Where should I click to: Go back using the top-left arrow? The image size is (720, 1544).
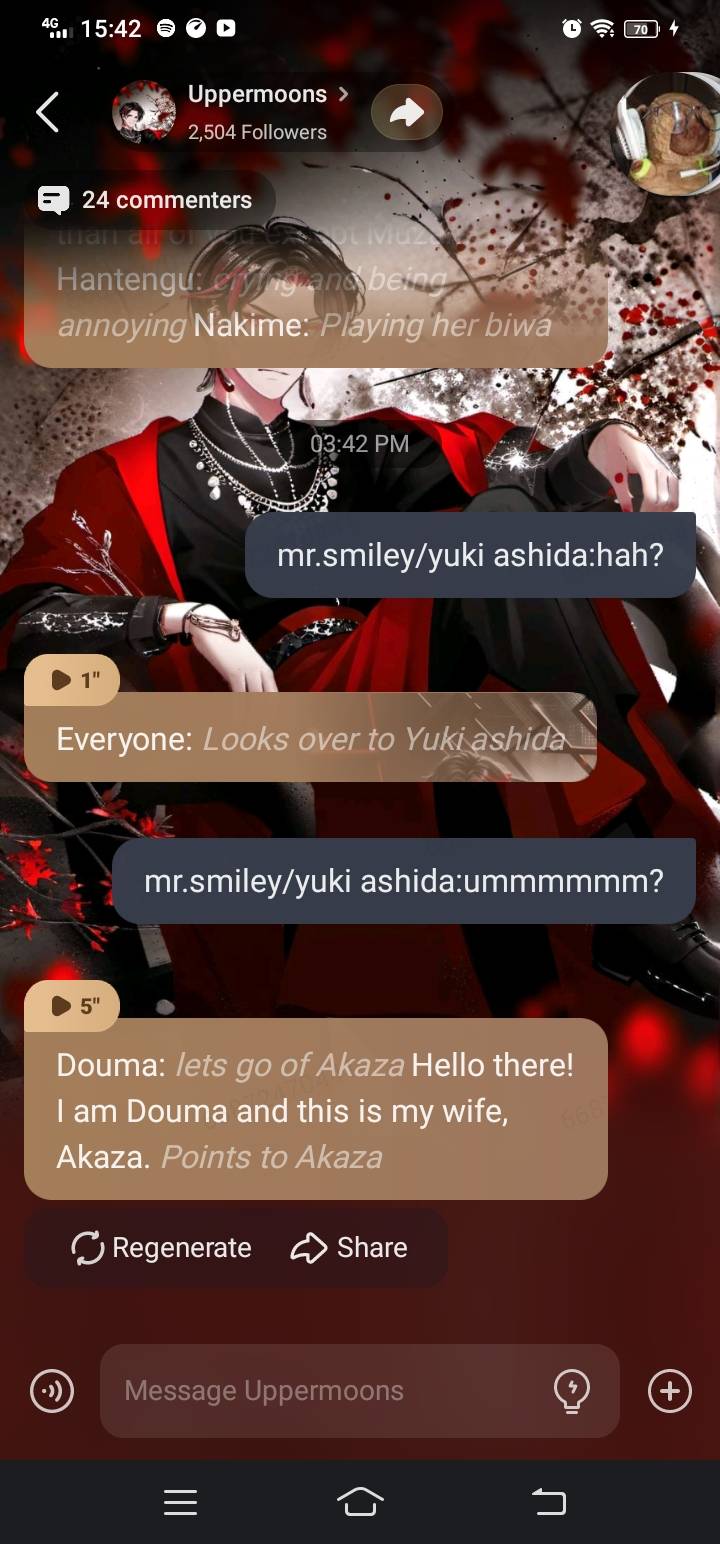pyautogui.click(x=47, y=112)
